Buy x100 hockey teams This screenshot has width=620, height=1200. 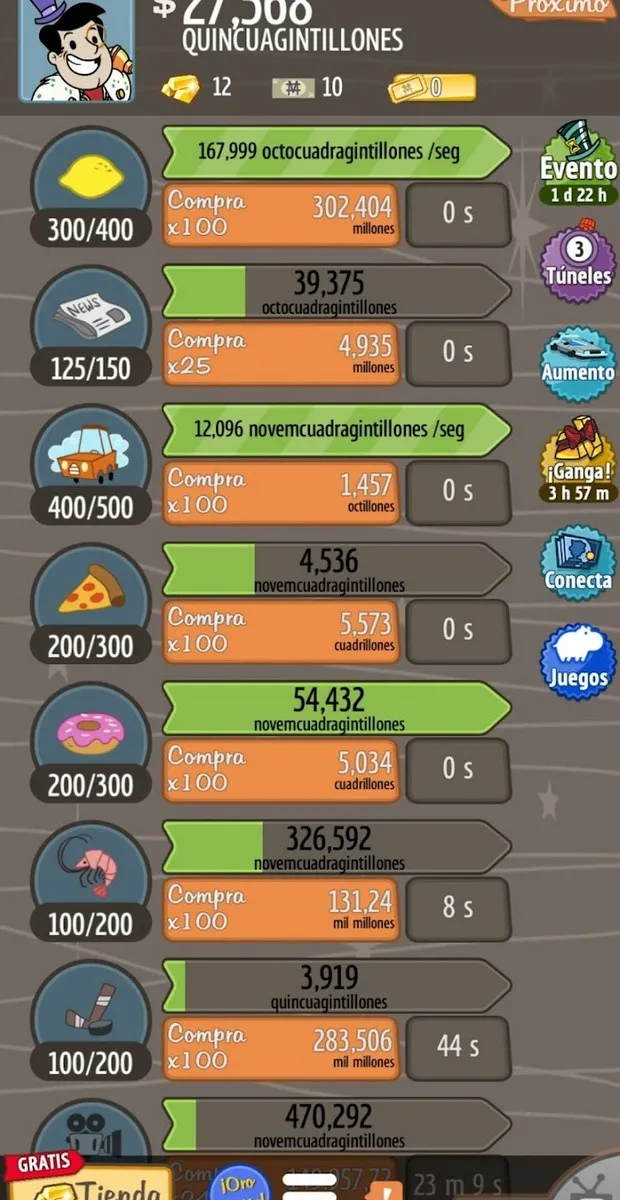(280, 1047)
